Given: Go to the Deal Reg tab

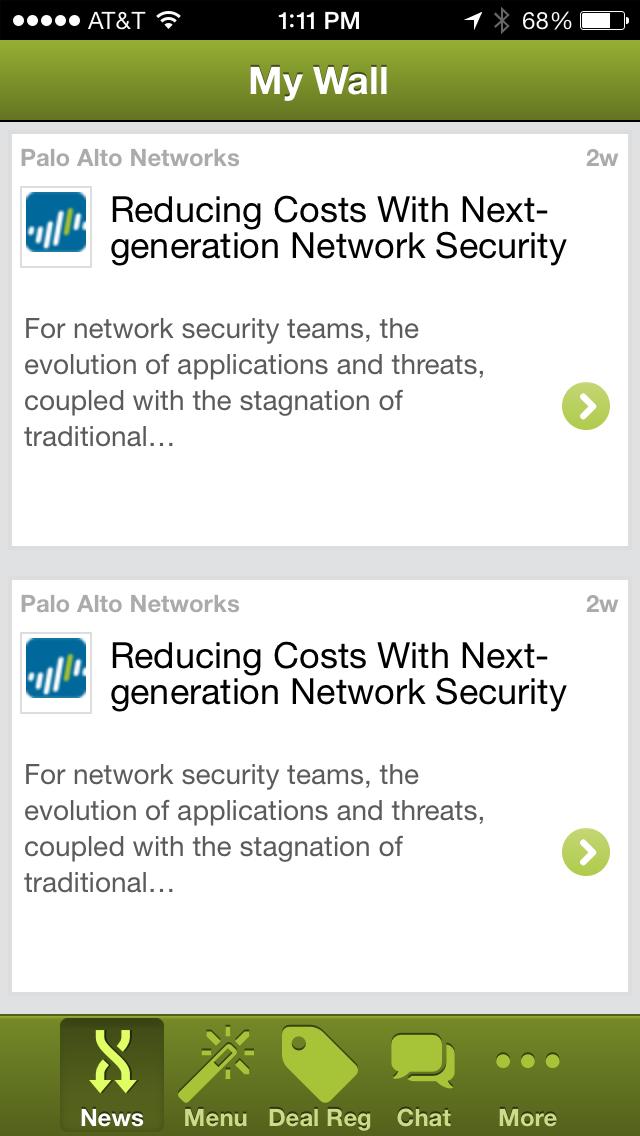Looking at the screenshot, I should click(x=319, y=1076).
